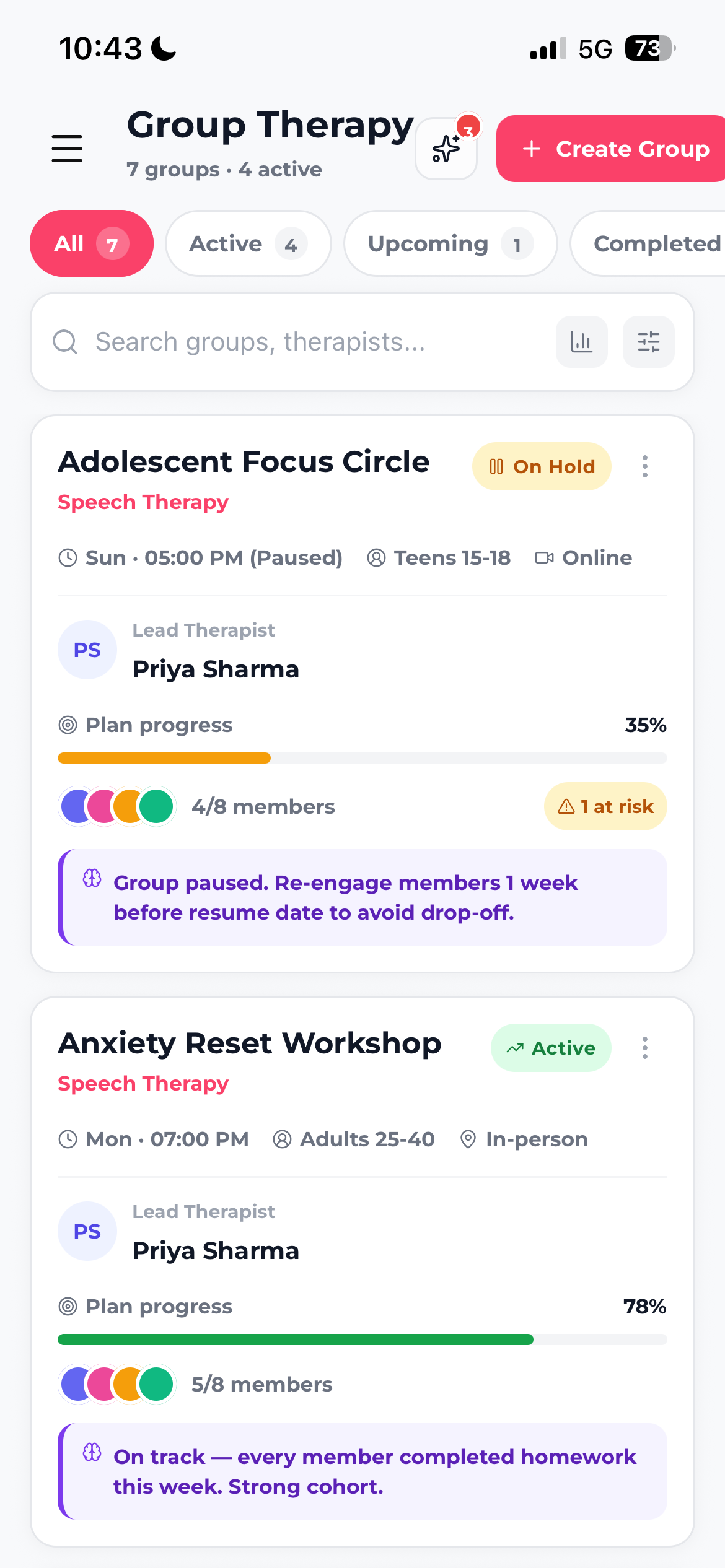Open the three-dot menu for Anxiety Reset Workshop

(644, 1048)
